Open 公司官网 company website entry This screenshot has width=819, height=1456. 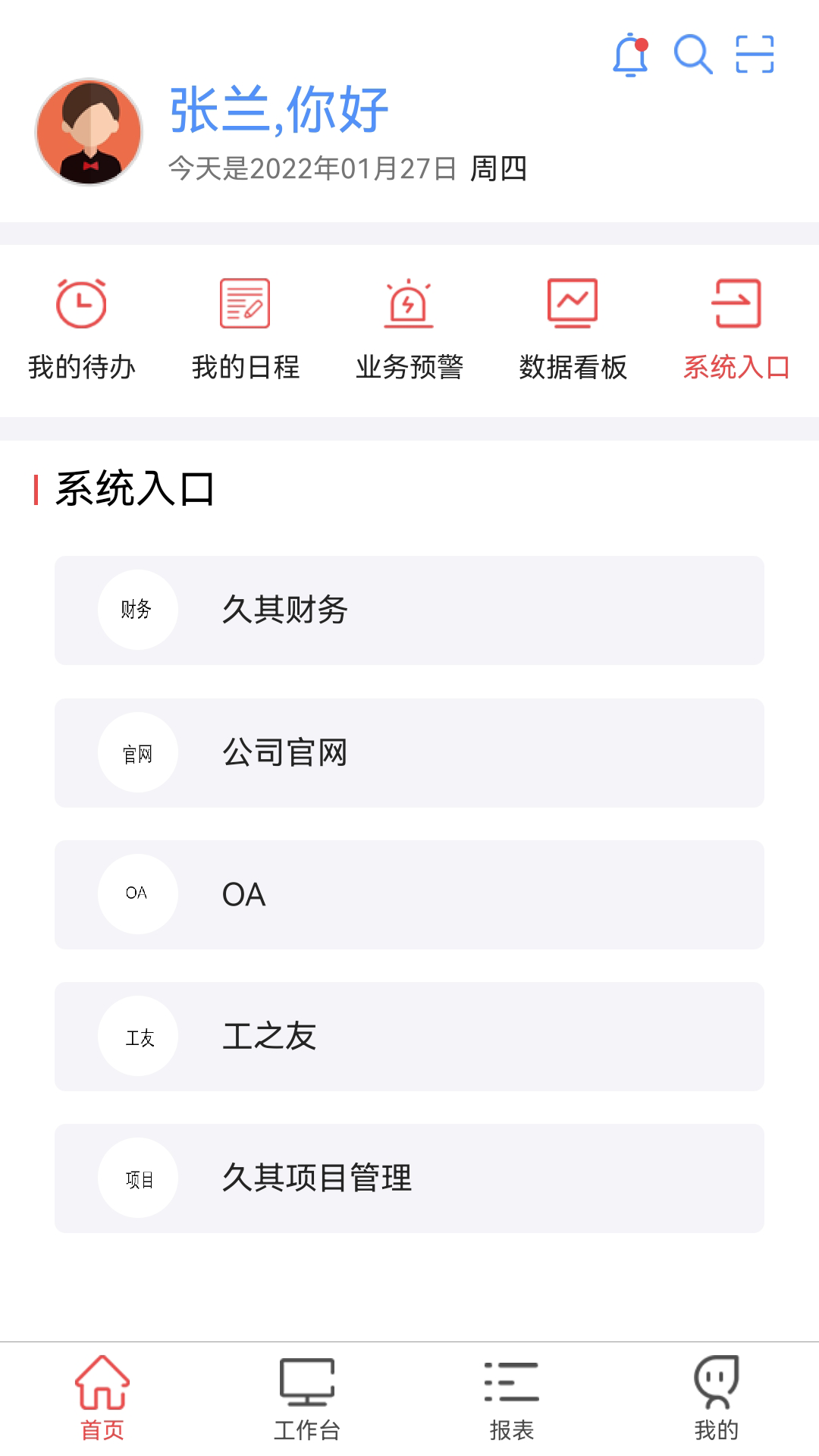tap(409, 752)
